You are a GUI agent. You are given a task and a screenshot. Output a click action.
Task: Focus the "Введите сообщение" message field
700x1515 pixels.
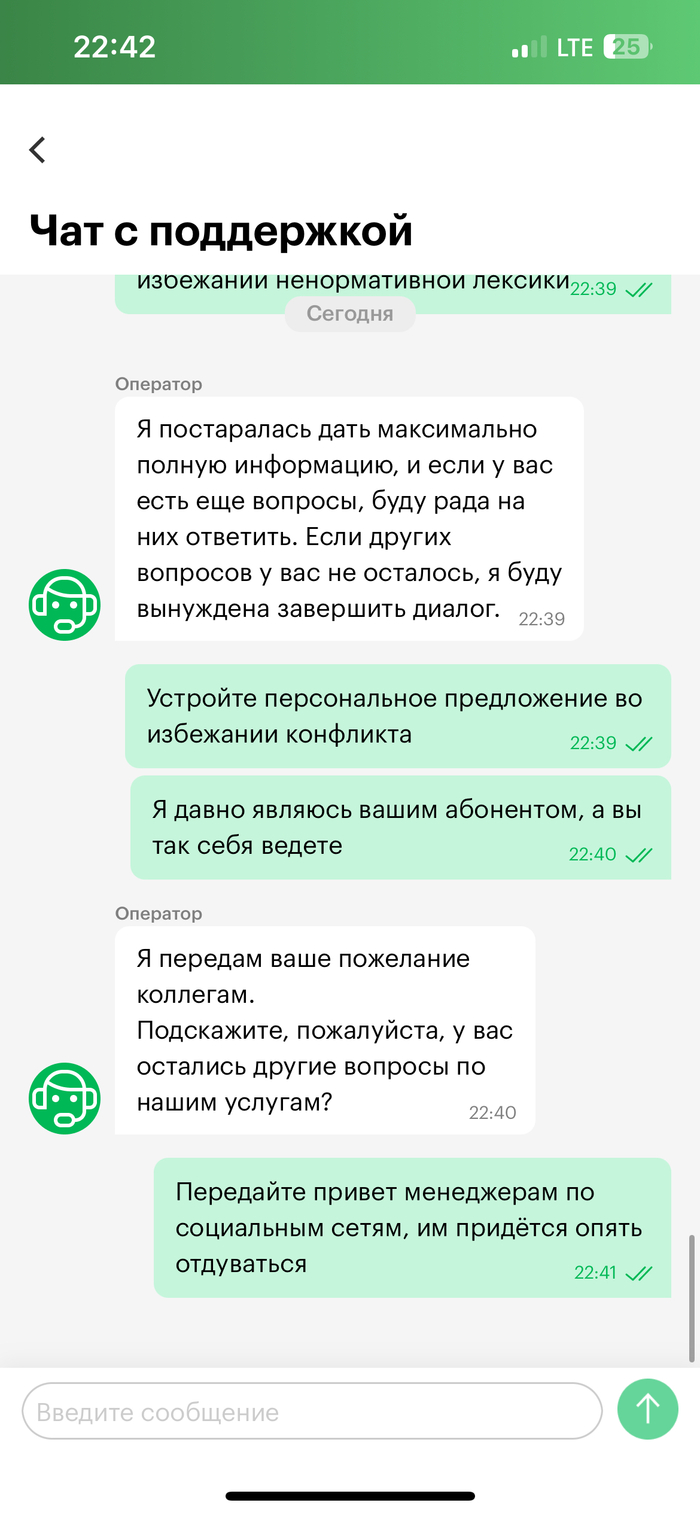(x=312, y=1411)
